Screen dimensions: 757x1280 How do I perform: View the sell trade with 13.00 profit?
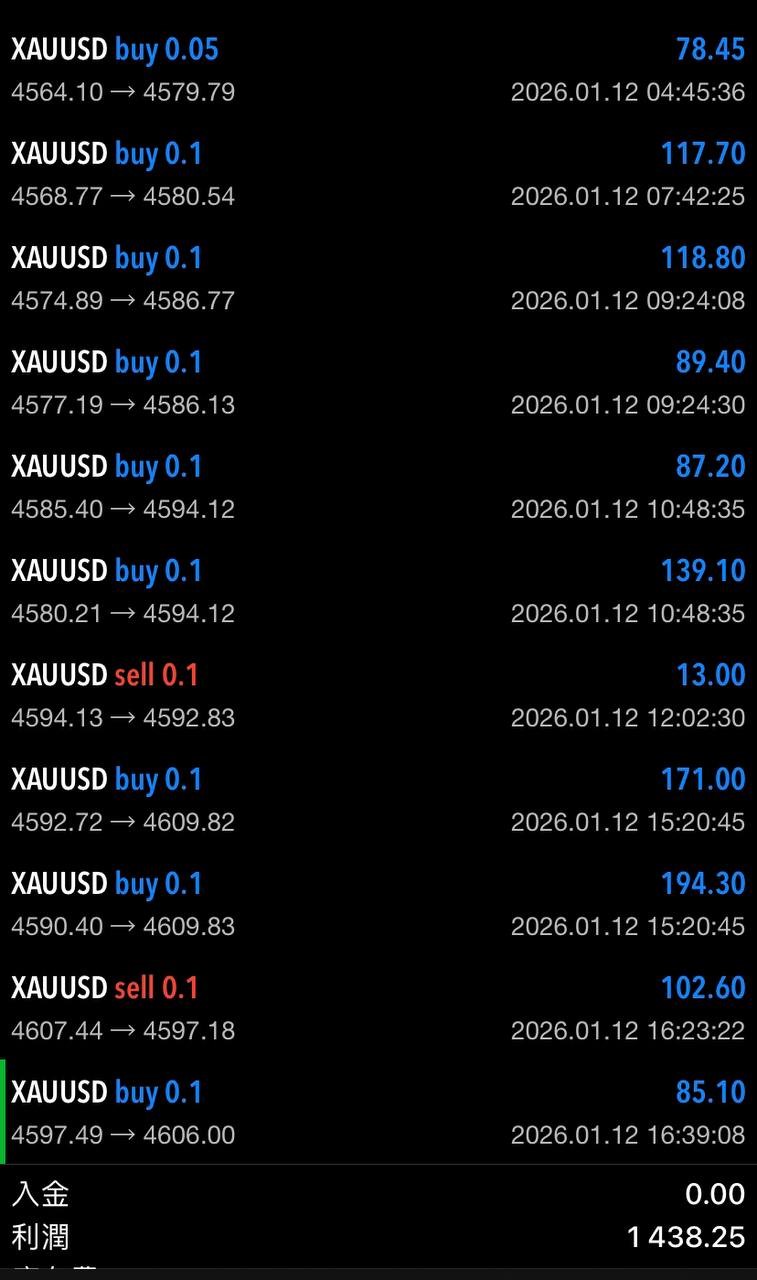(x=378, y=695)
